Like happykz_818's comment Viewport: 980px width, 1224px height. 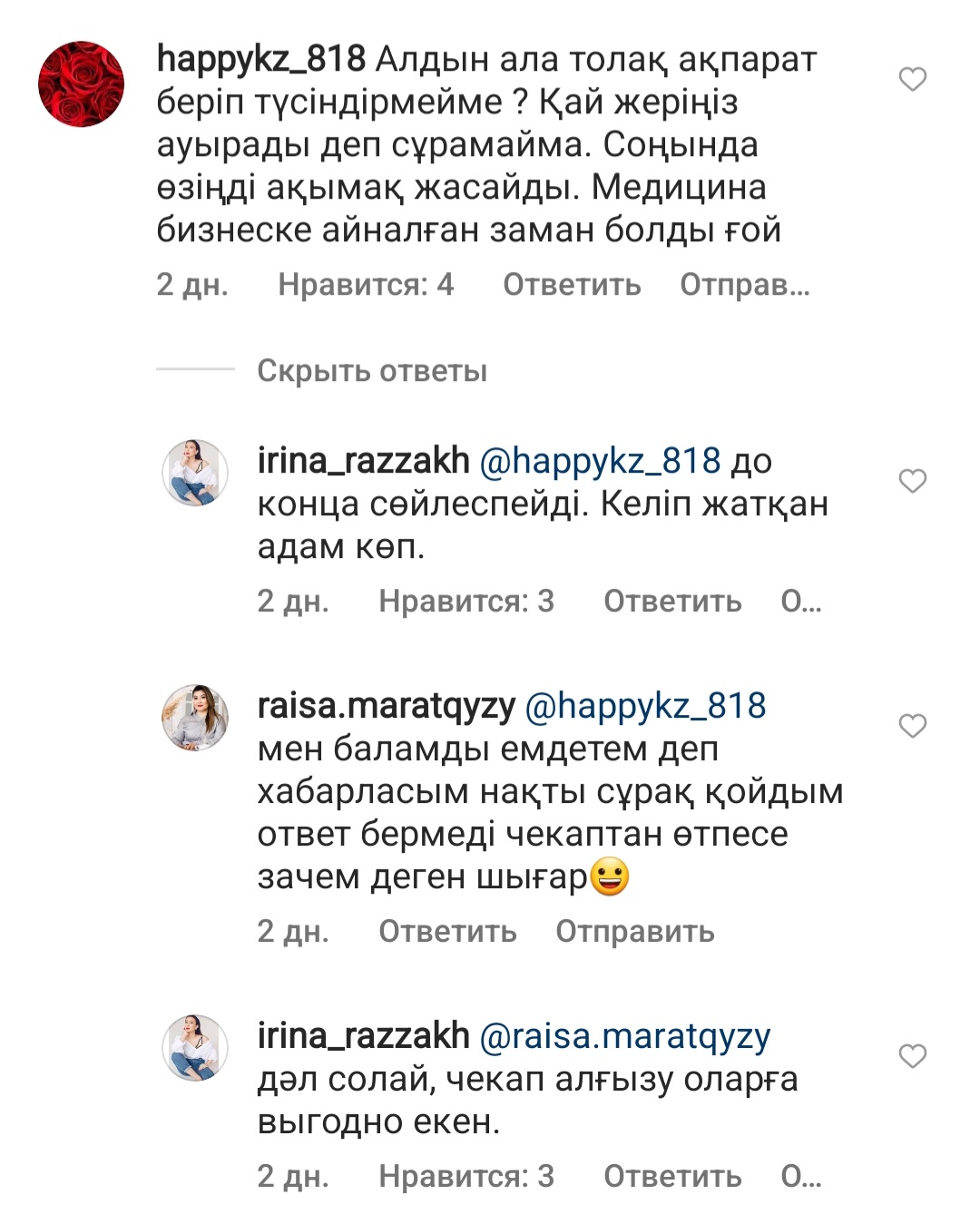click(x=912, y=80)
